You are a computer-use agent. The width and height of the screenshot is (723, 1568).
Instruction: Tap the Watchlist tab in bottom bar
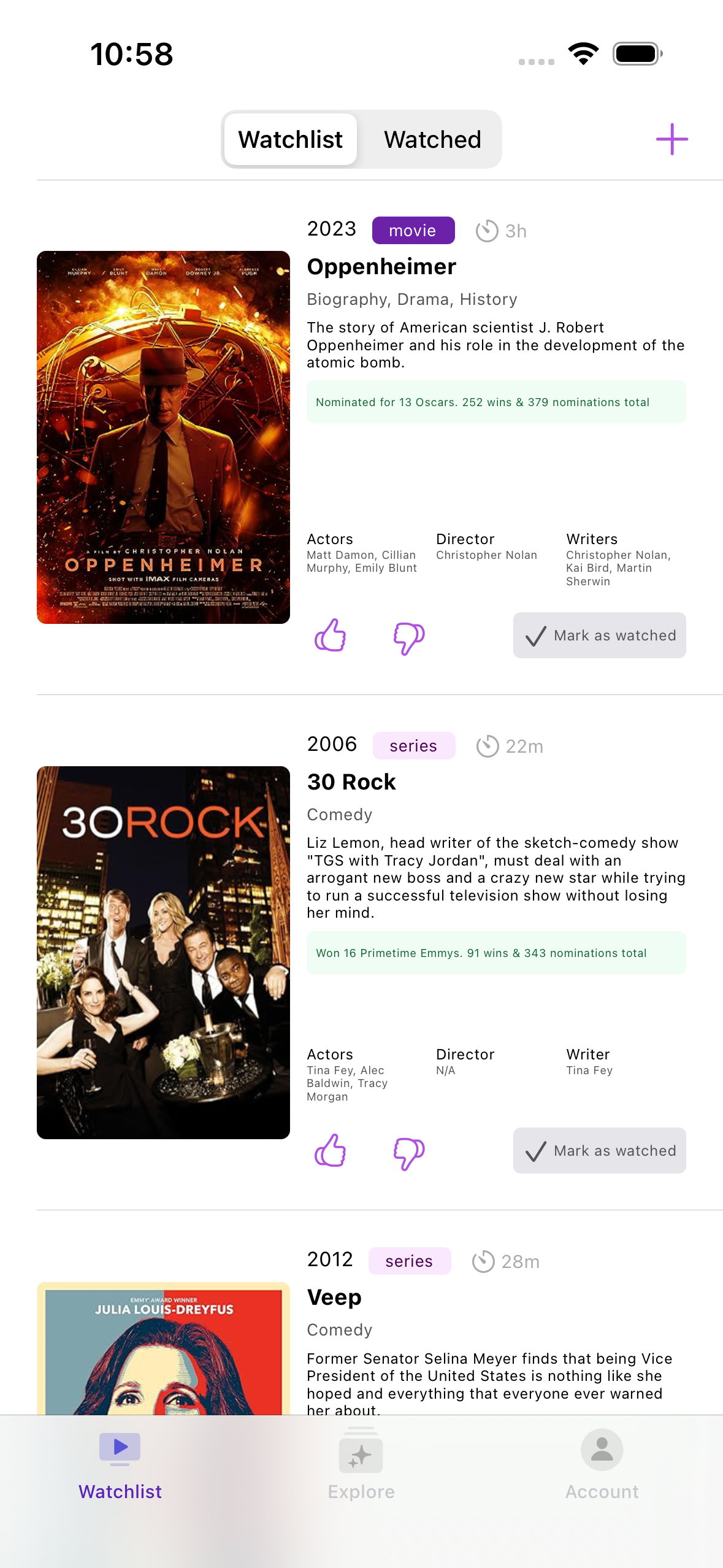click(120, 1466)
